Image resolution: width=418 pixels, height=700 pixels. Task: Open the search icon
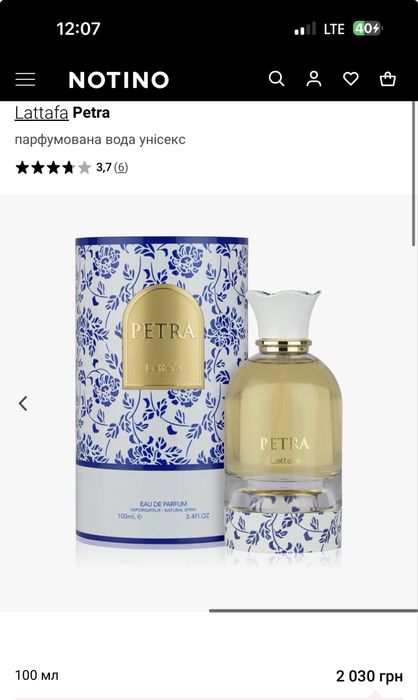(276, 79)
